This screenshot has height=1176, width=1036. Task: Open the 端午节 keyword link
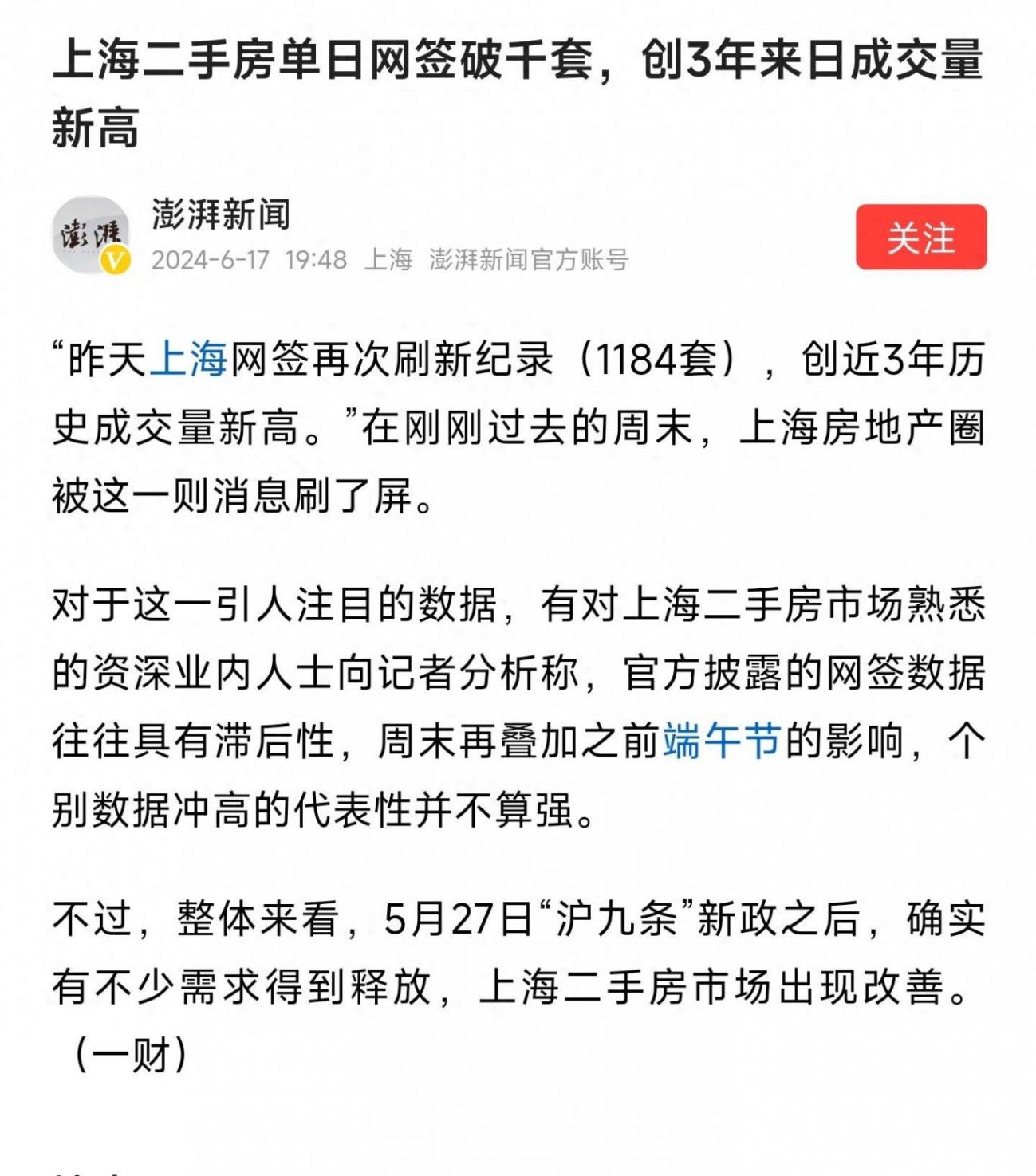(720, 741)
